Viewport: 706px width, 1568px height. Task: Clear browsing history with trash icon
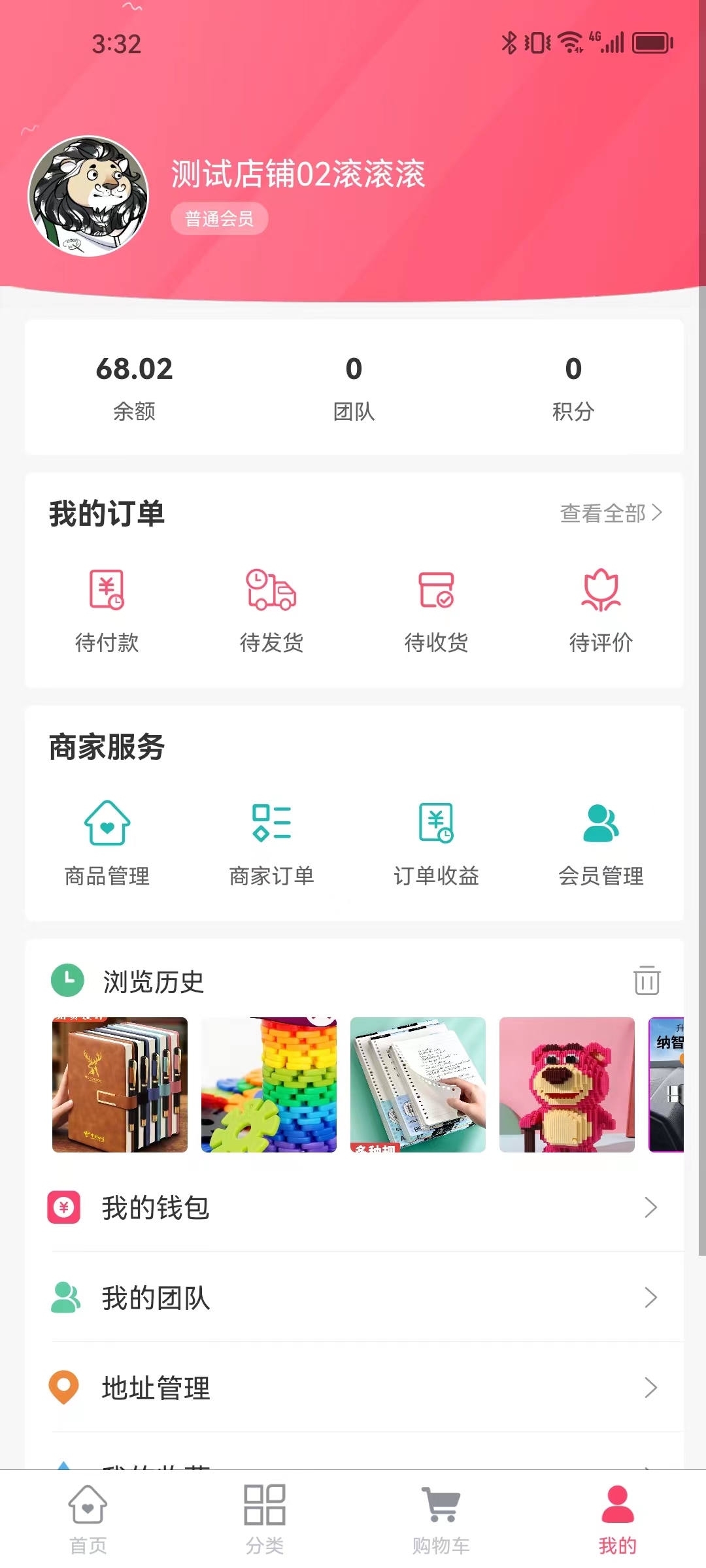click(x=647, y=980)
